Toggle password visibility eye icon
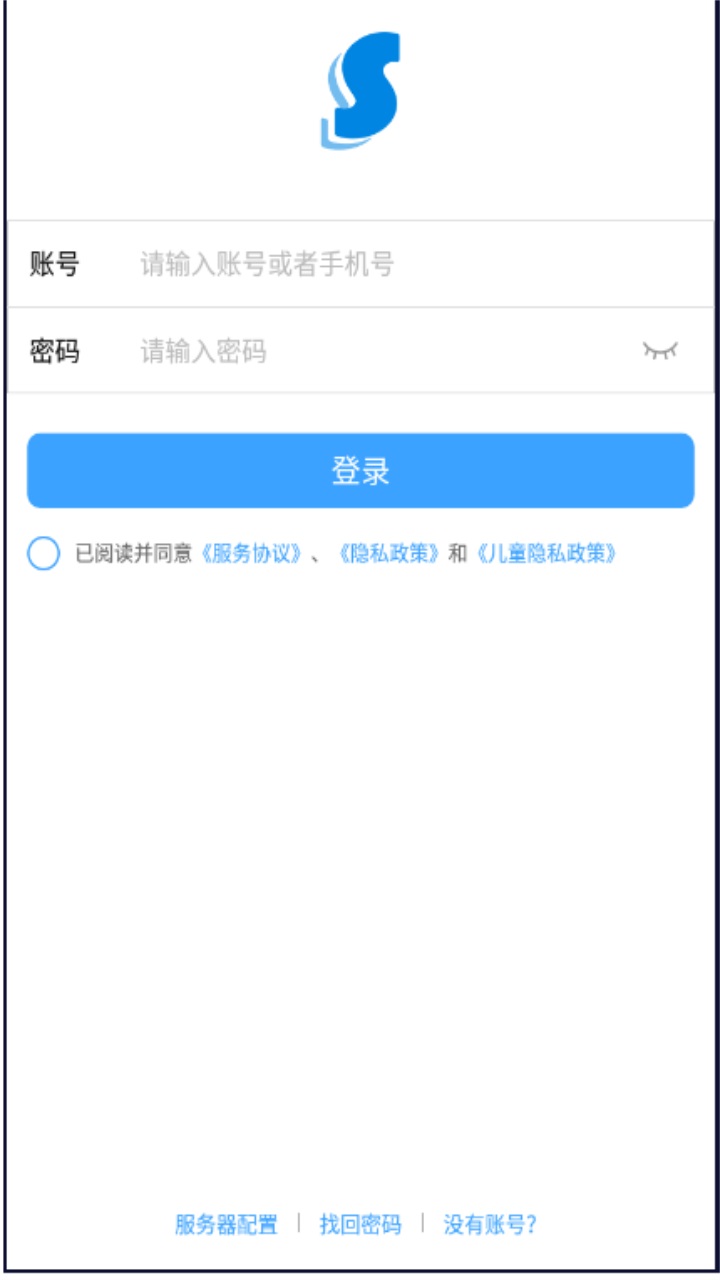The width and height of the screenshot is (720, 1280). coord(660,351)
